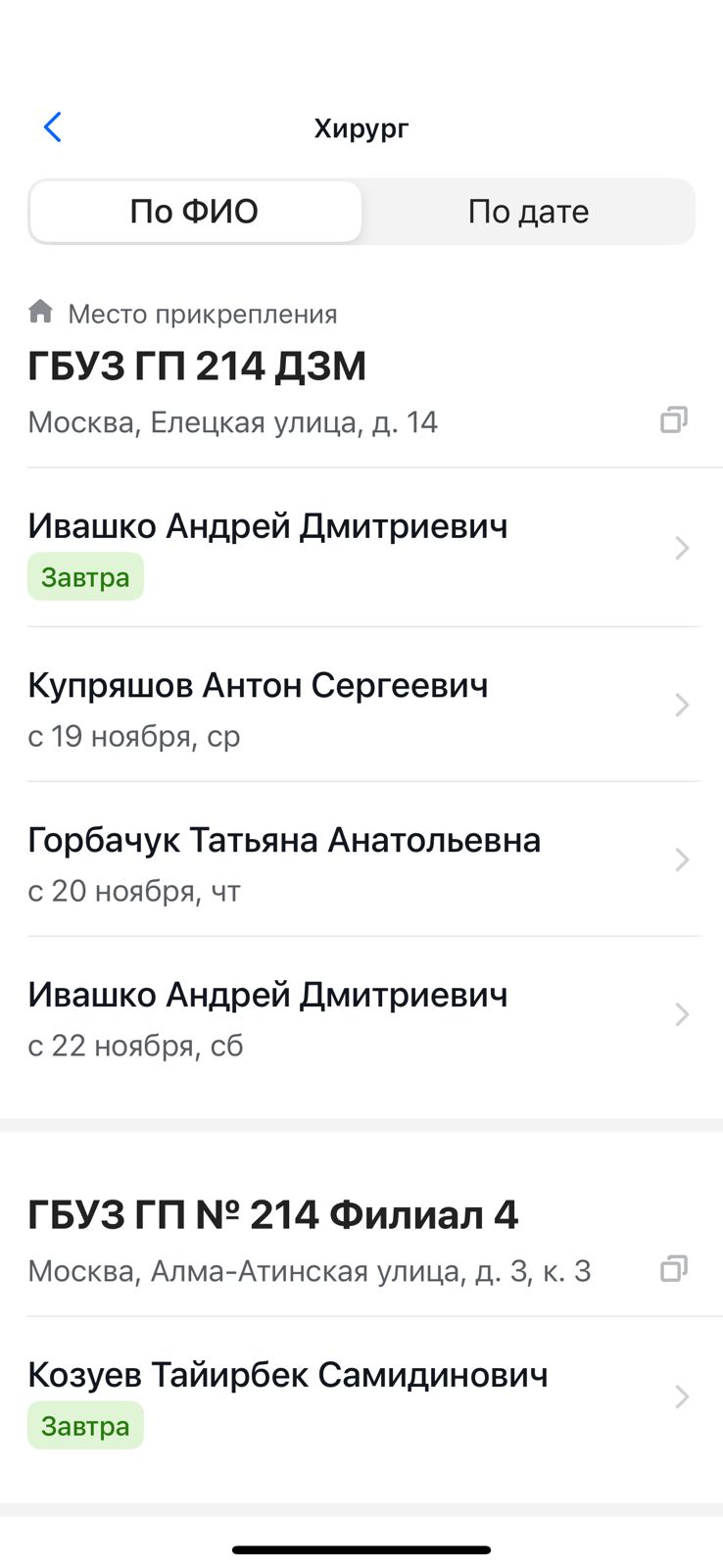Copy the Алма-Атинская улица address
The height and width of the screenshot is (1568, 723).
pyautogui.click(x=673, y=1269)
